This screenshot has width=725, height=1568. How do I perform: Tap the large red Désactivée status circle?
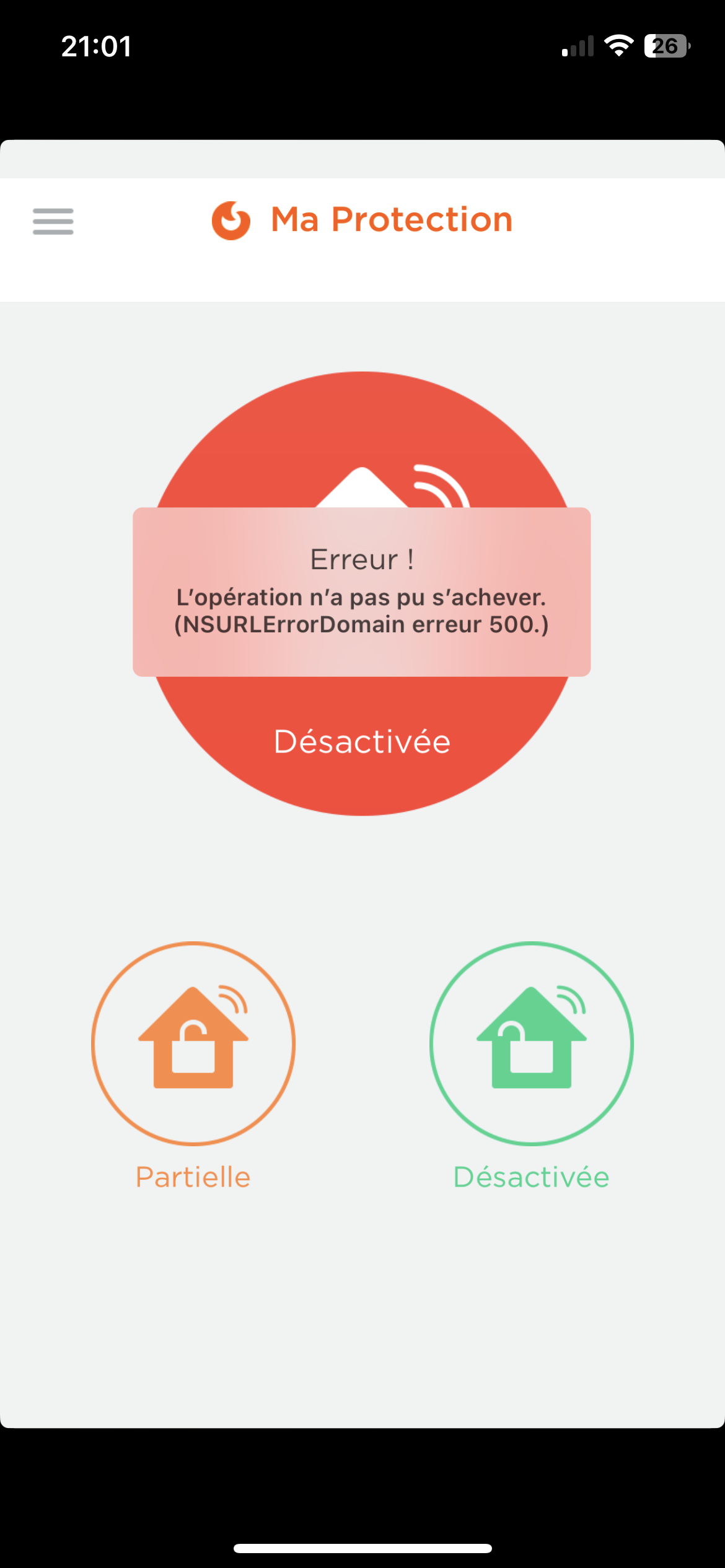tap(362, 743)
